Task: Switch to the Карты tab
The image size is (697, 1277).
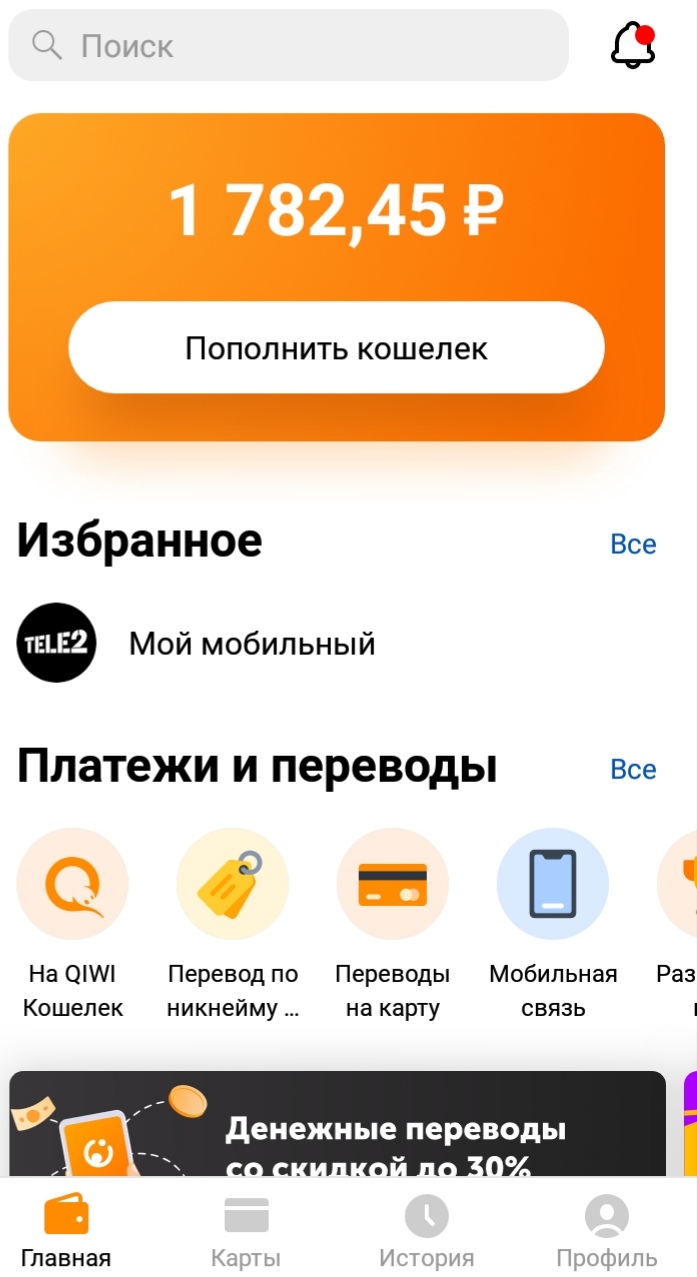Action: pyautogui.click(x=246, y=1231)
